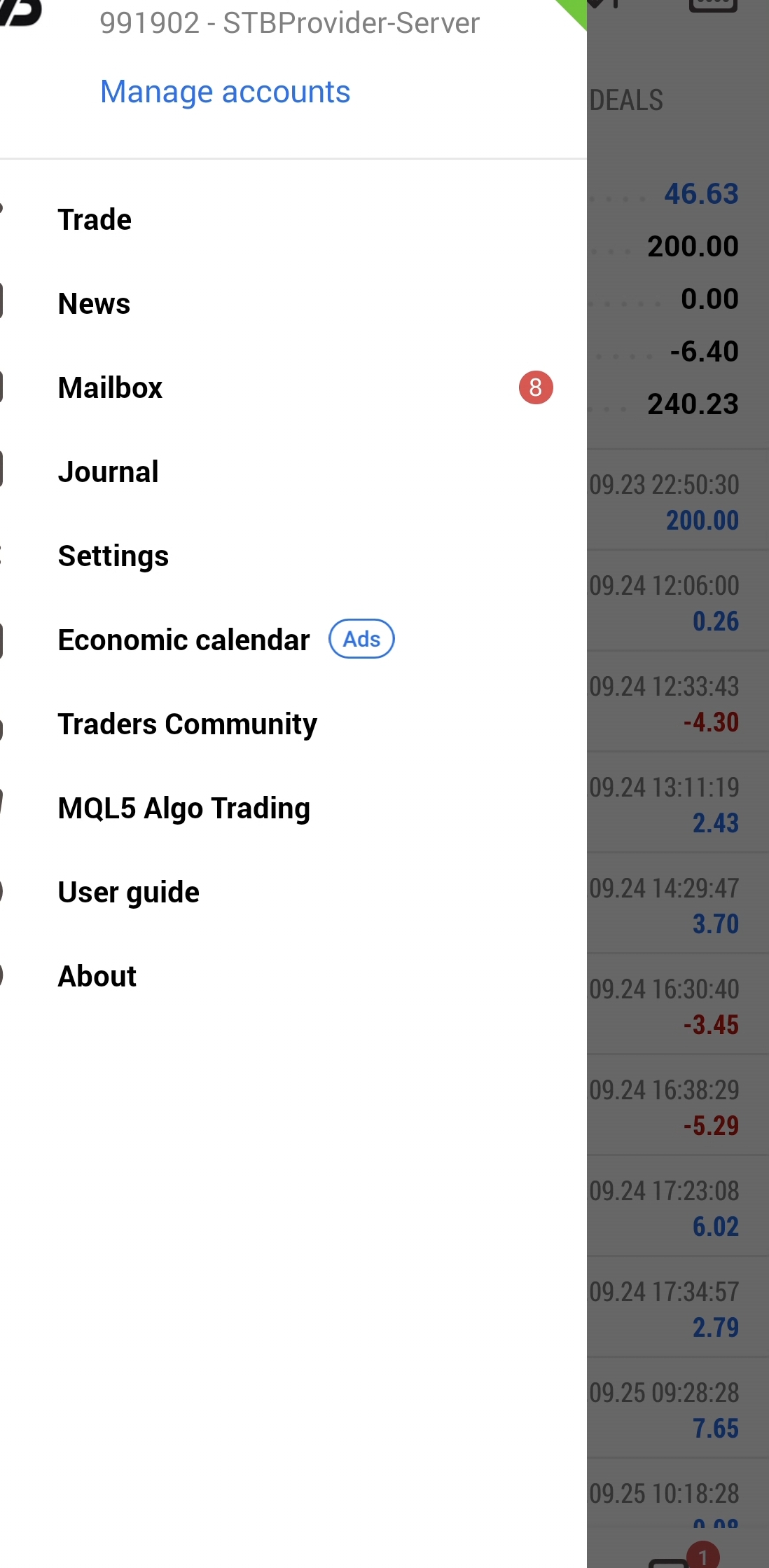Open Mailbox with 8 unread messages
Viewport: 769px width, 1568px height.
tap(293, 387)
